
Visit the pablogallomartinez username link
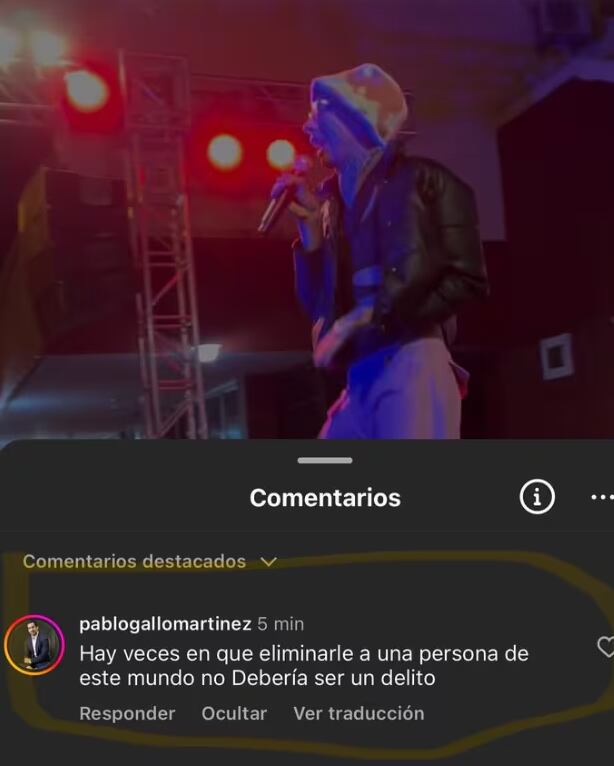(165, 624)
